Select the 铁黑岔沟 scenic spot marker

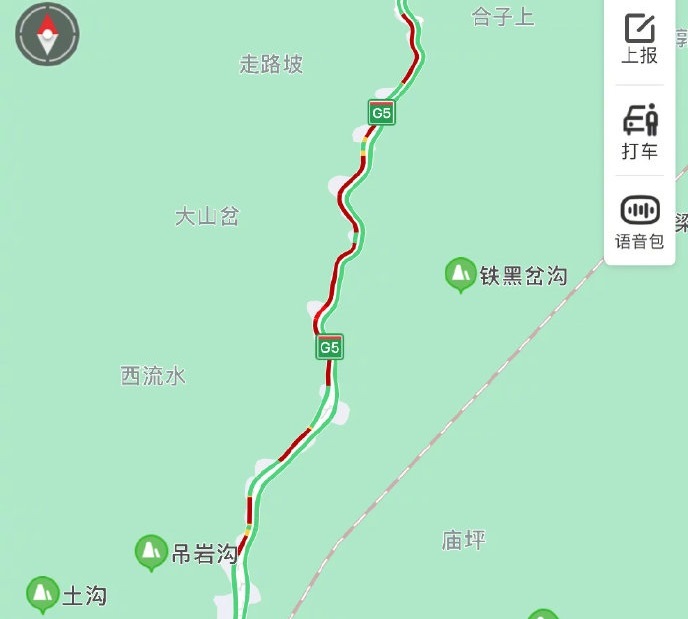tap(460, 274)
